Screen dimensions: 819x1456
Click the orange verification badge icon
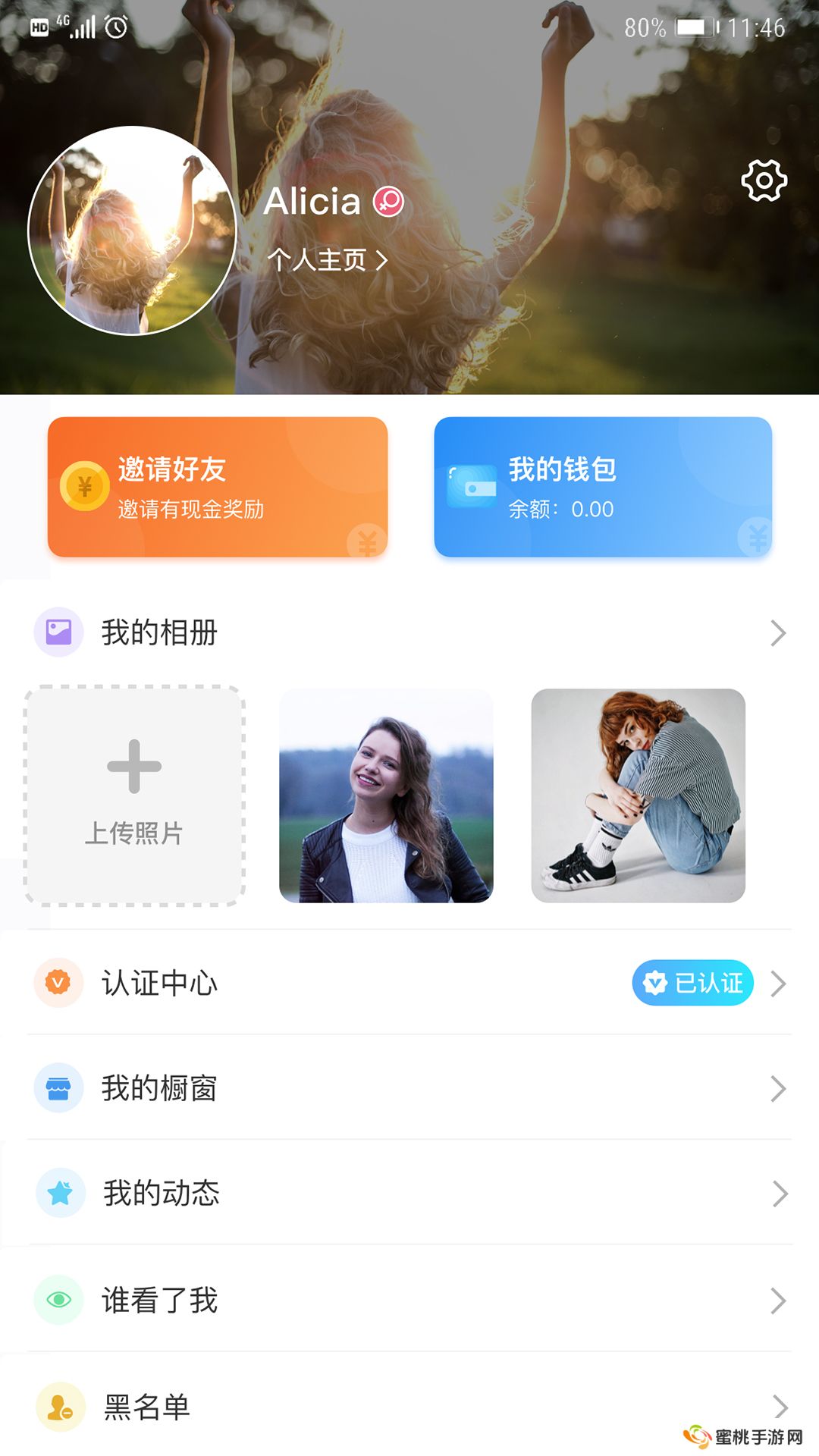coord(58,983)
